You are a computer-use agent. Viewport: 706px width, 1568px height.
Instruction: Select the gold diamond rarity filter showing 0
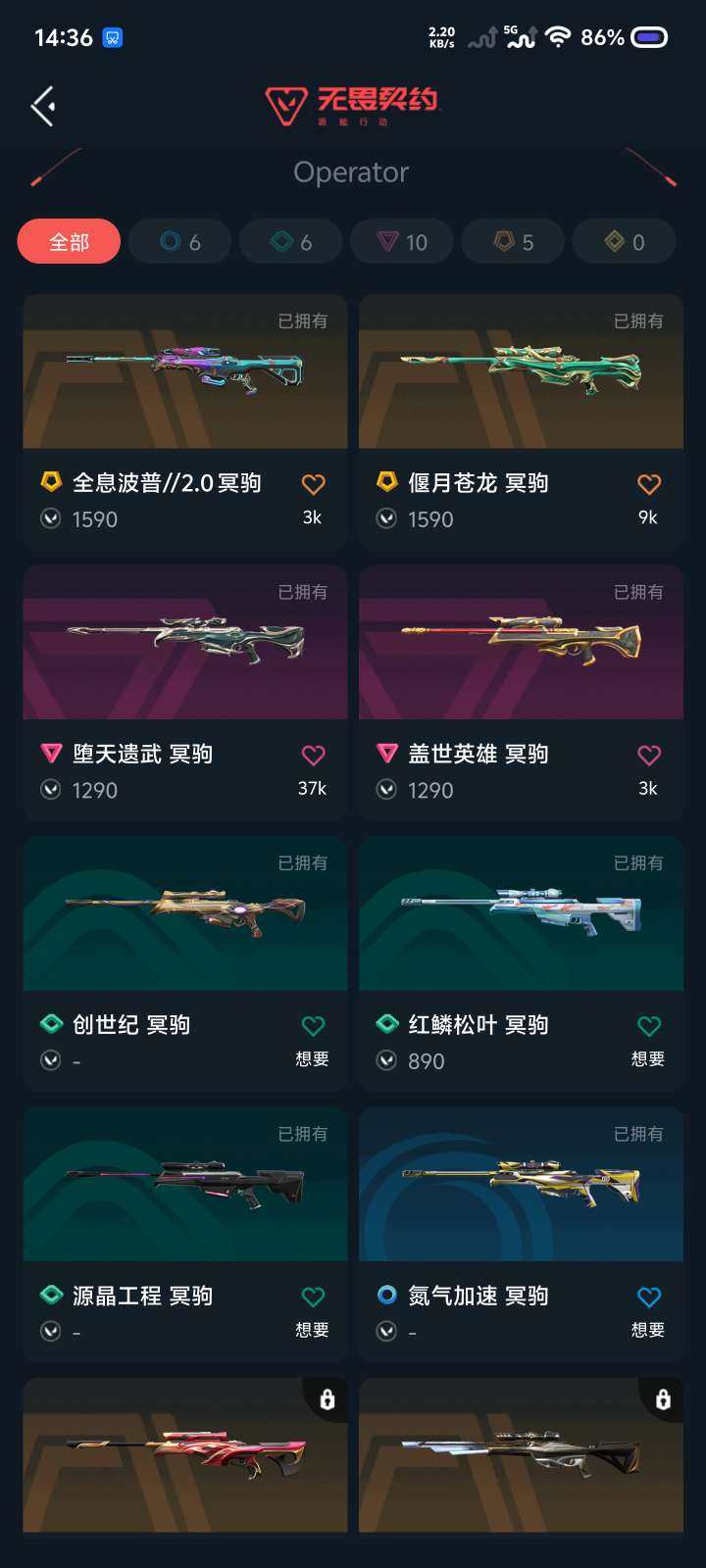click(x=624, y=241)
